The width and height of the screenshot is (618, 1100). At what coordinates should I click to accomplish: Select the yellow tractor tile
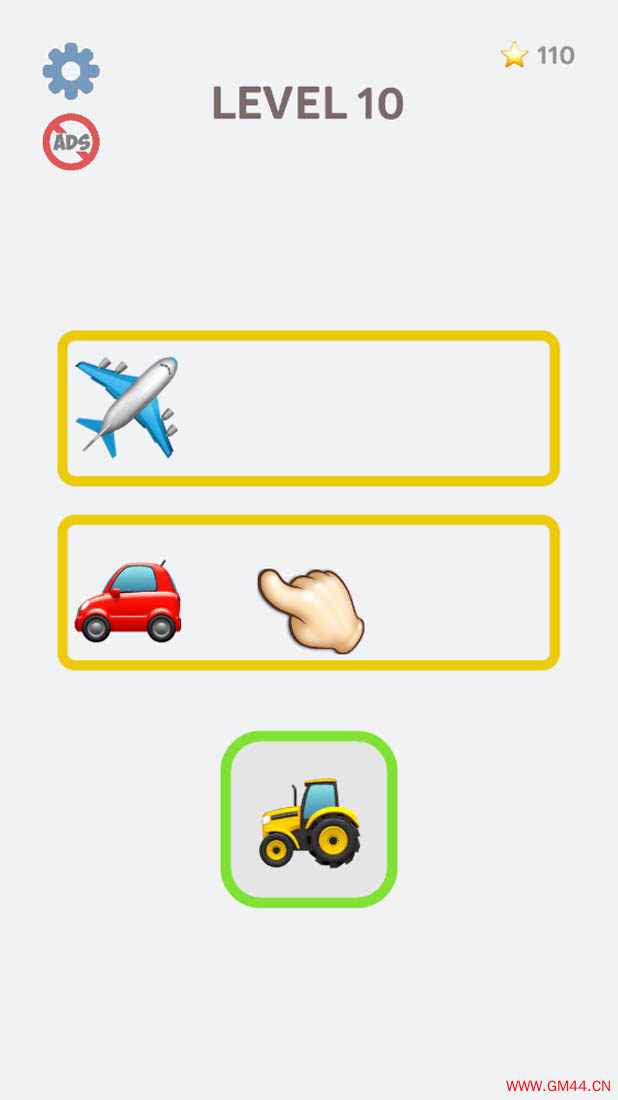coord(309,819)
